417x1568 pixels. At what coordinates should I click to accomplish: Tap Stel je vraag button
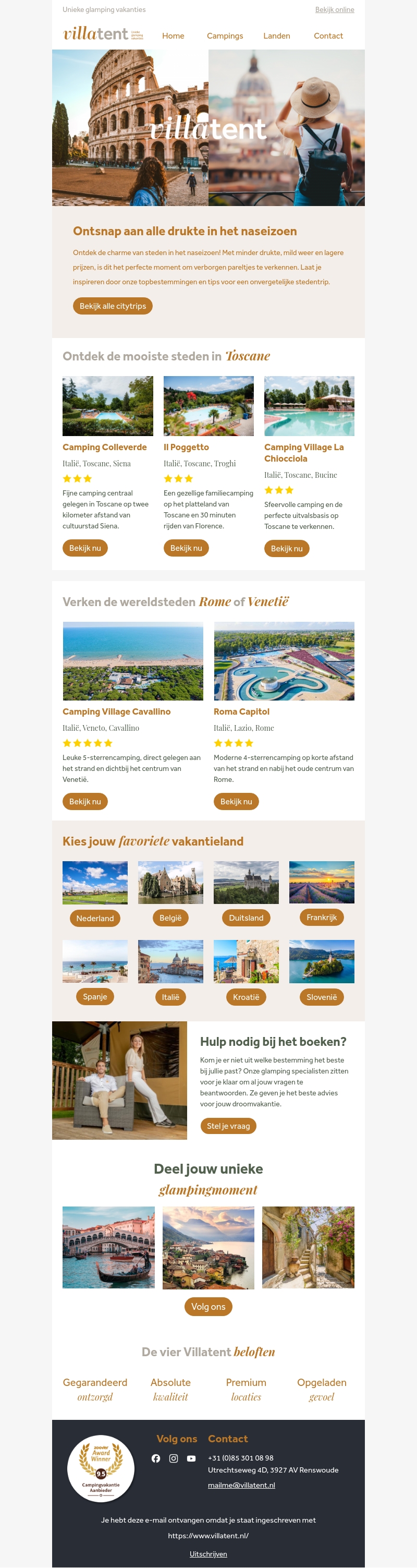click(x=228, y=1126)
